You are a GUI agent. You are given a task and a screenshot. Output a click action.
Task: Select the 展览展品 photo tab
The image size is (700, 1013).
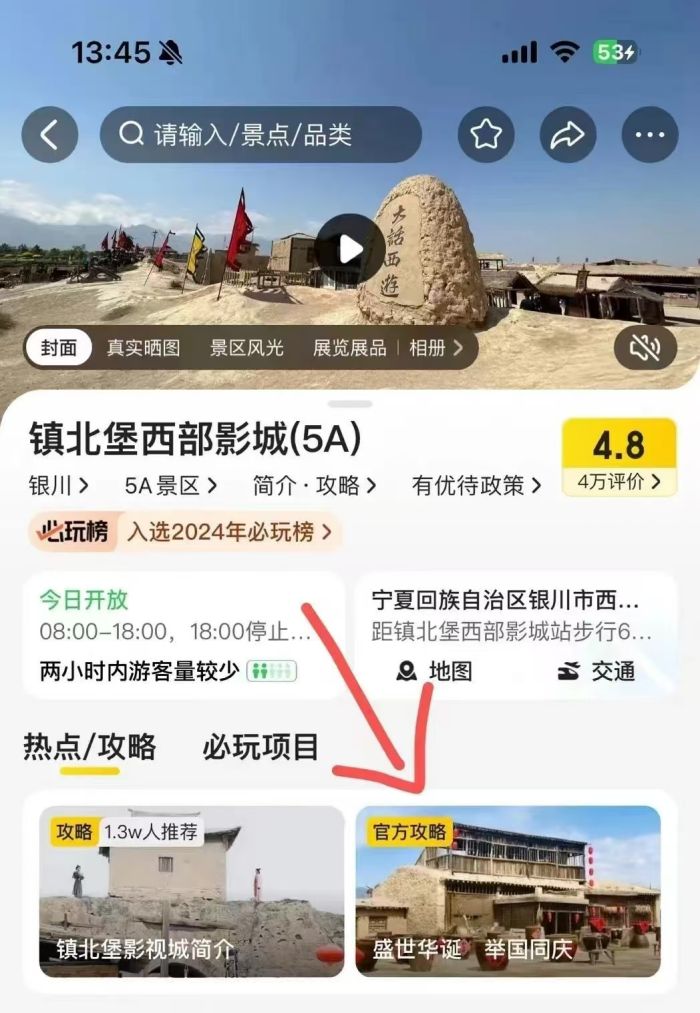(349, 348)
